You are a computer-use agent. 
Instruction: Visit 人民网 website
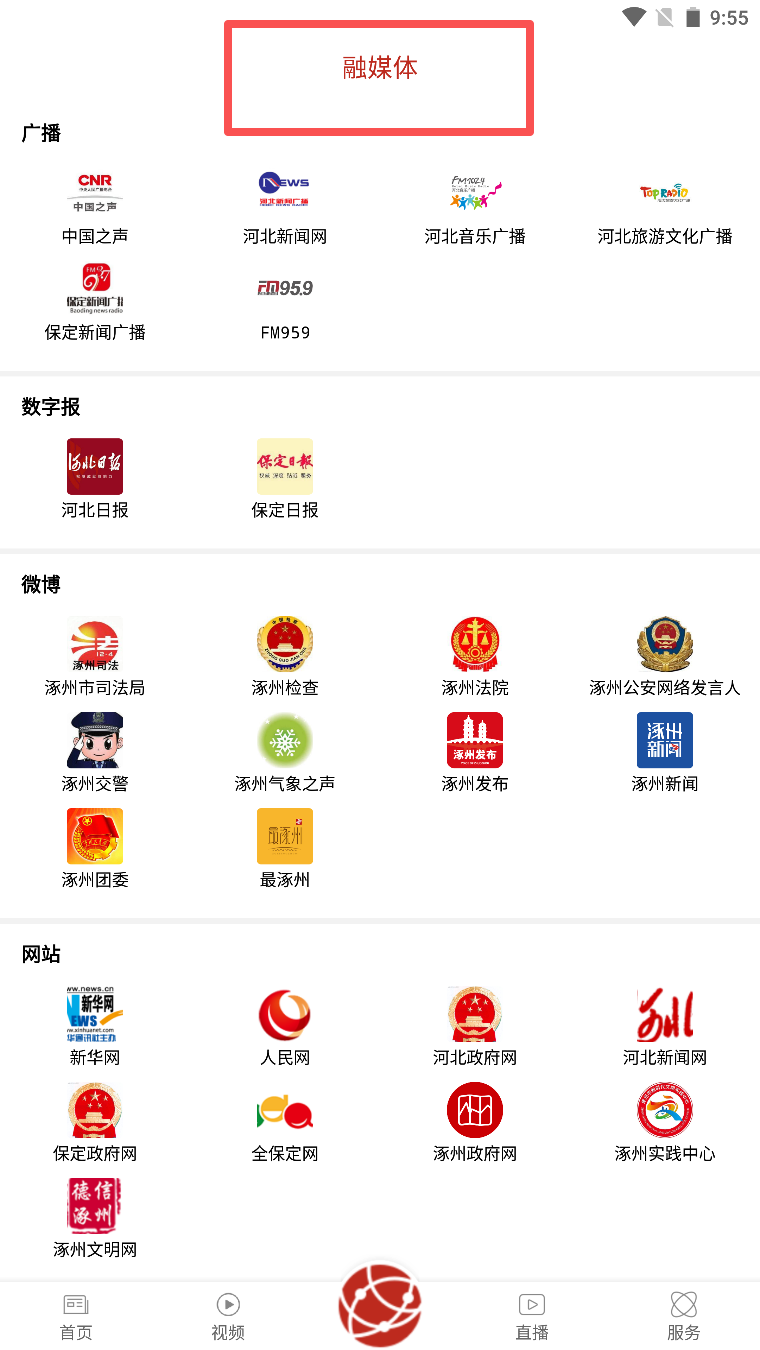pos(285,1026)
